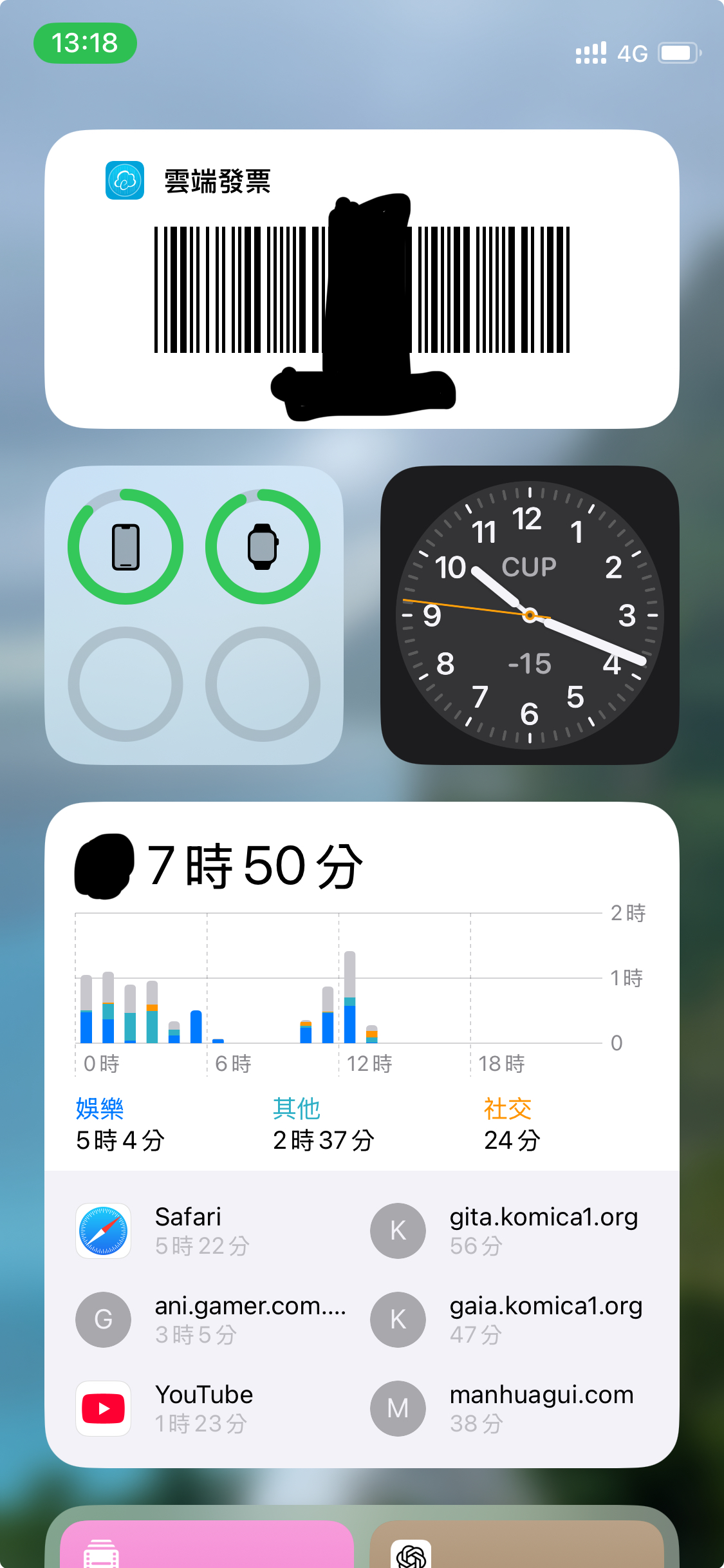This screenshot has width=724, height=1568.
Task: Open the 雲端發票 barcode widget
Action: click(x=362, y=279)
